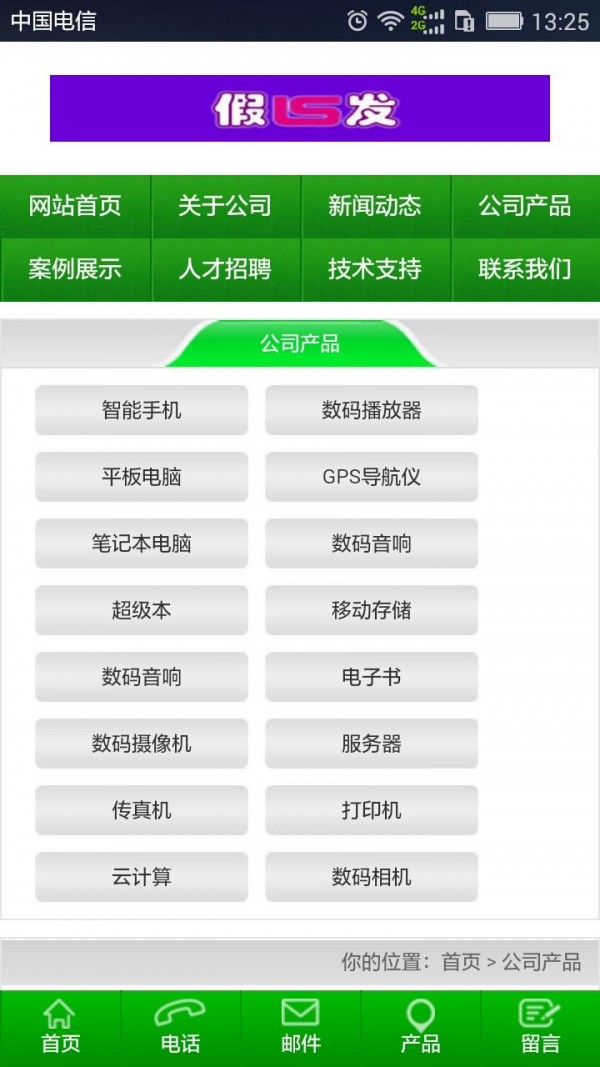Choose the GPS导航仪 category
This screenshot has width=600, height=1067.
(371, 477)
